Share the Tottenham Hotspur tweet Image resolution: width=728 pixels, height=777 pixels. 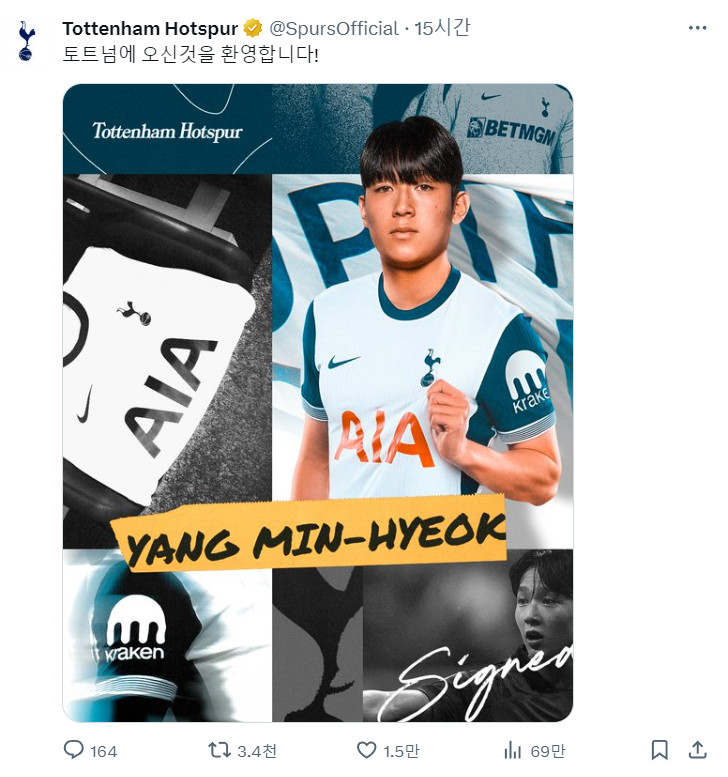697,750
